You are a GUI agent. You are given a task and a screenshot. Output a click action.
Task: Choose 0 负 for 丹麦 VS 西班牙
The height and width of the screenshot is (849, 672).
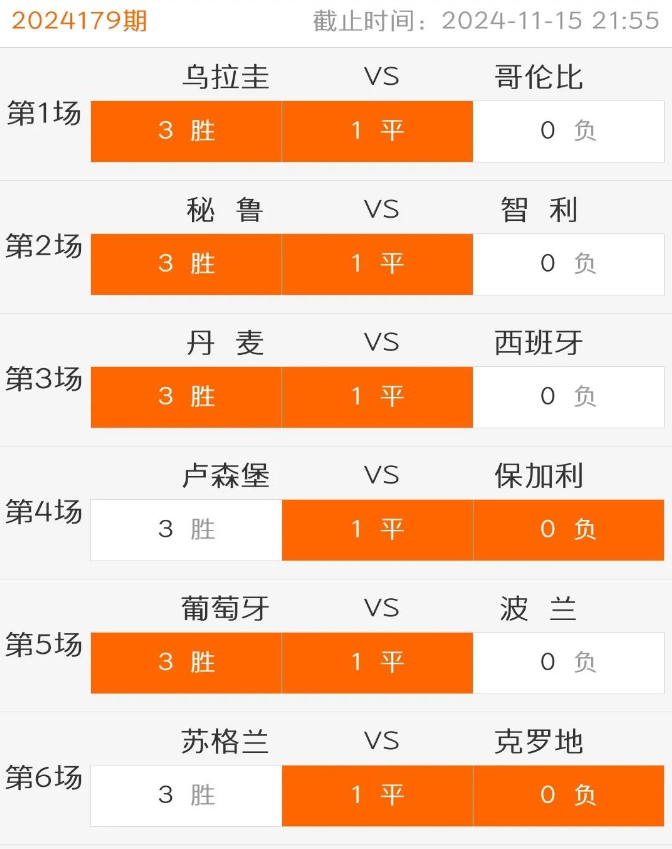pos(568,397)
